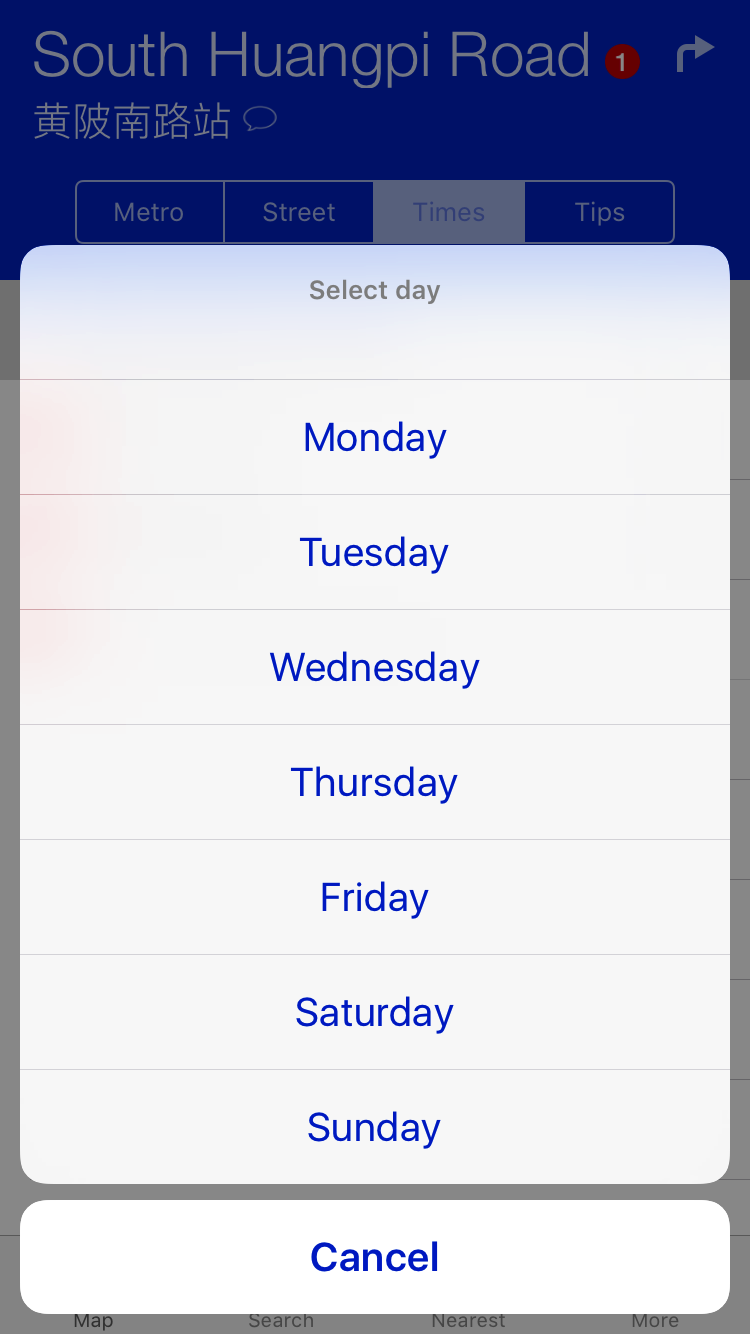Pick Saturday as the day
The image size is (750, 1334).
[x=375, y=1013]
